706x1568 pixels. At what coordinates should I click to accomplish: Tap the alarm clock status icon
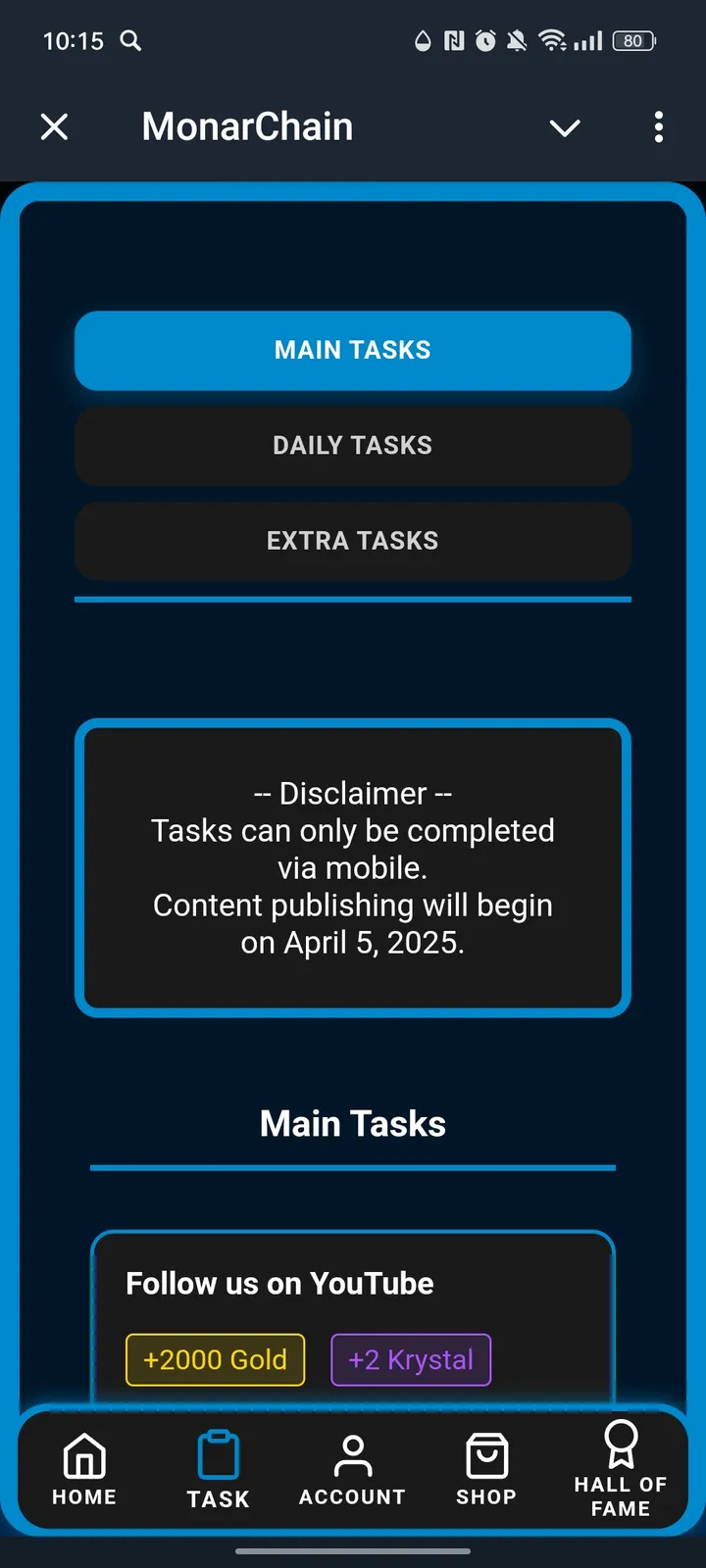pyautogui.click(x=484, y=41)
